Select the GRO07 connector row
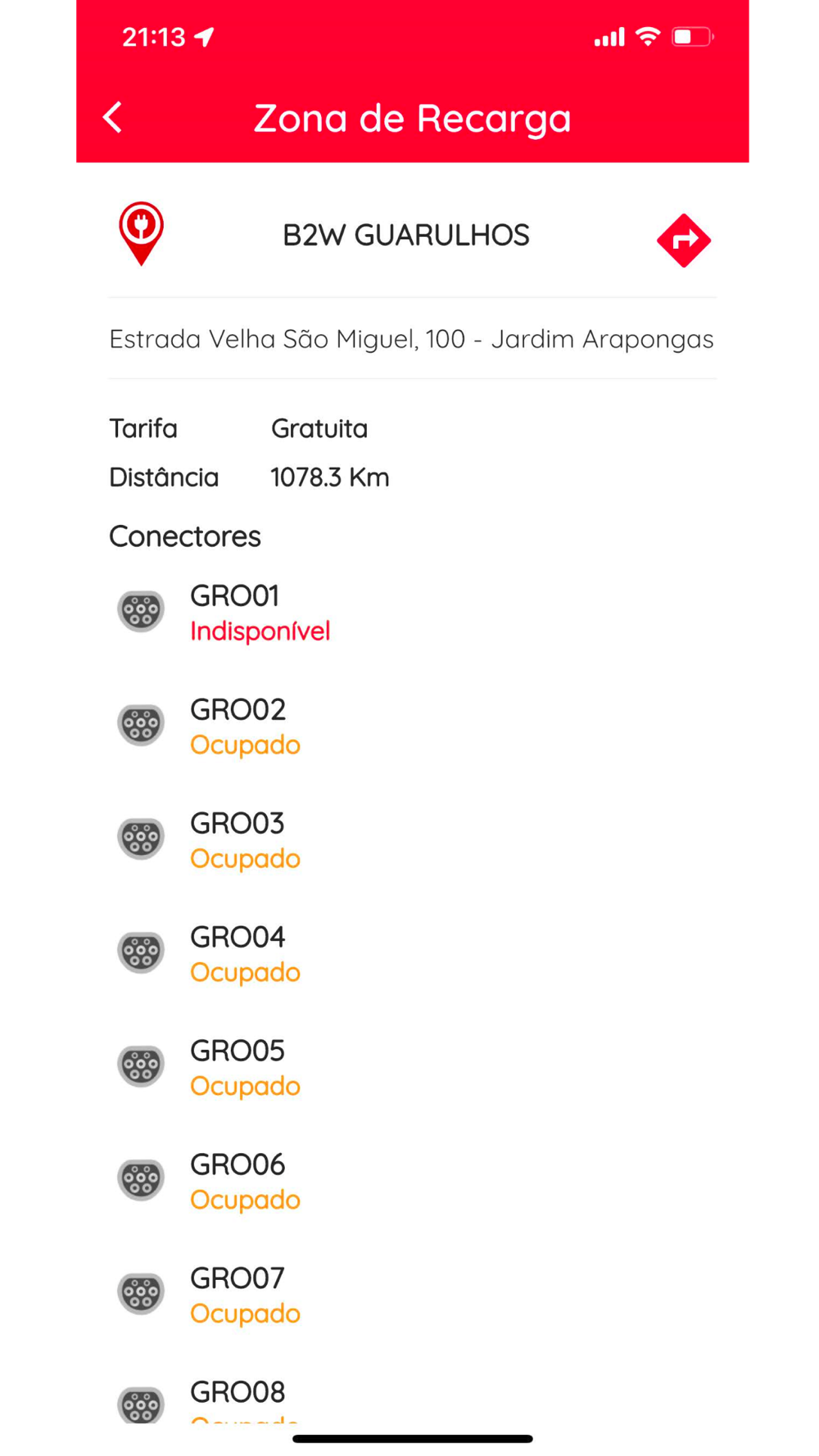 point(237,1295)
